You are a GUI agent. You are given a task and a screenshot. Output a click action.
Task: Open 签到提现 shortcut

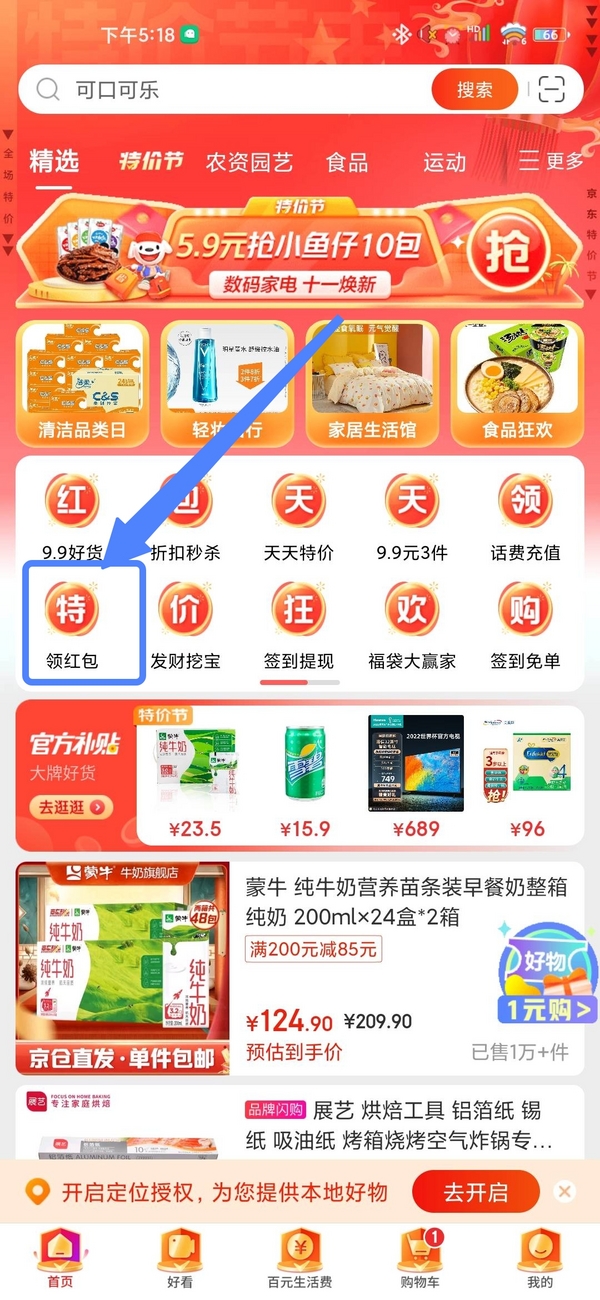[298, 624]
